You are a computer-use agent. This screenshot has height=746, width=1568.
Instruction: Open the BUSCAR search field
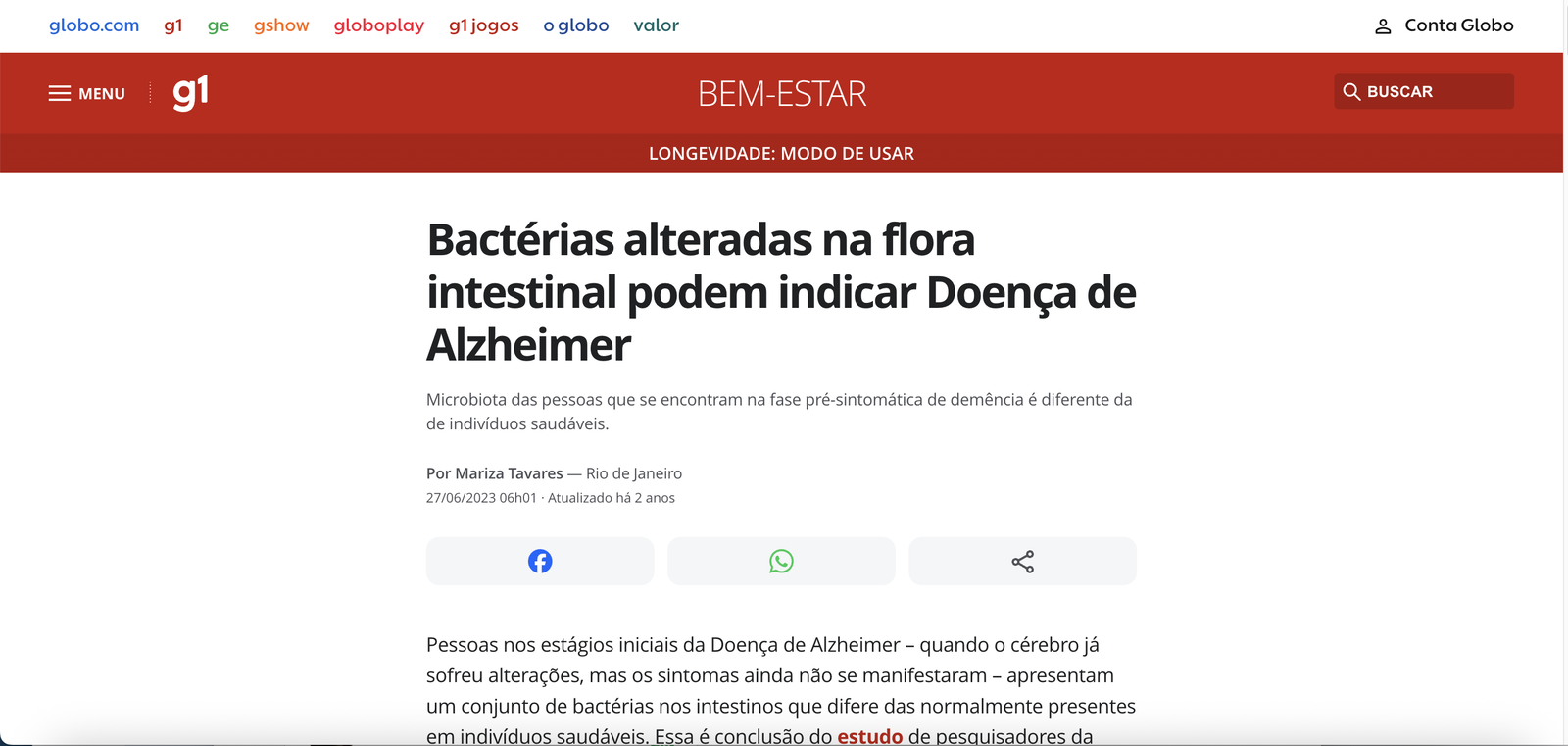[1423, 91]
